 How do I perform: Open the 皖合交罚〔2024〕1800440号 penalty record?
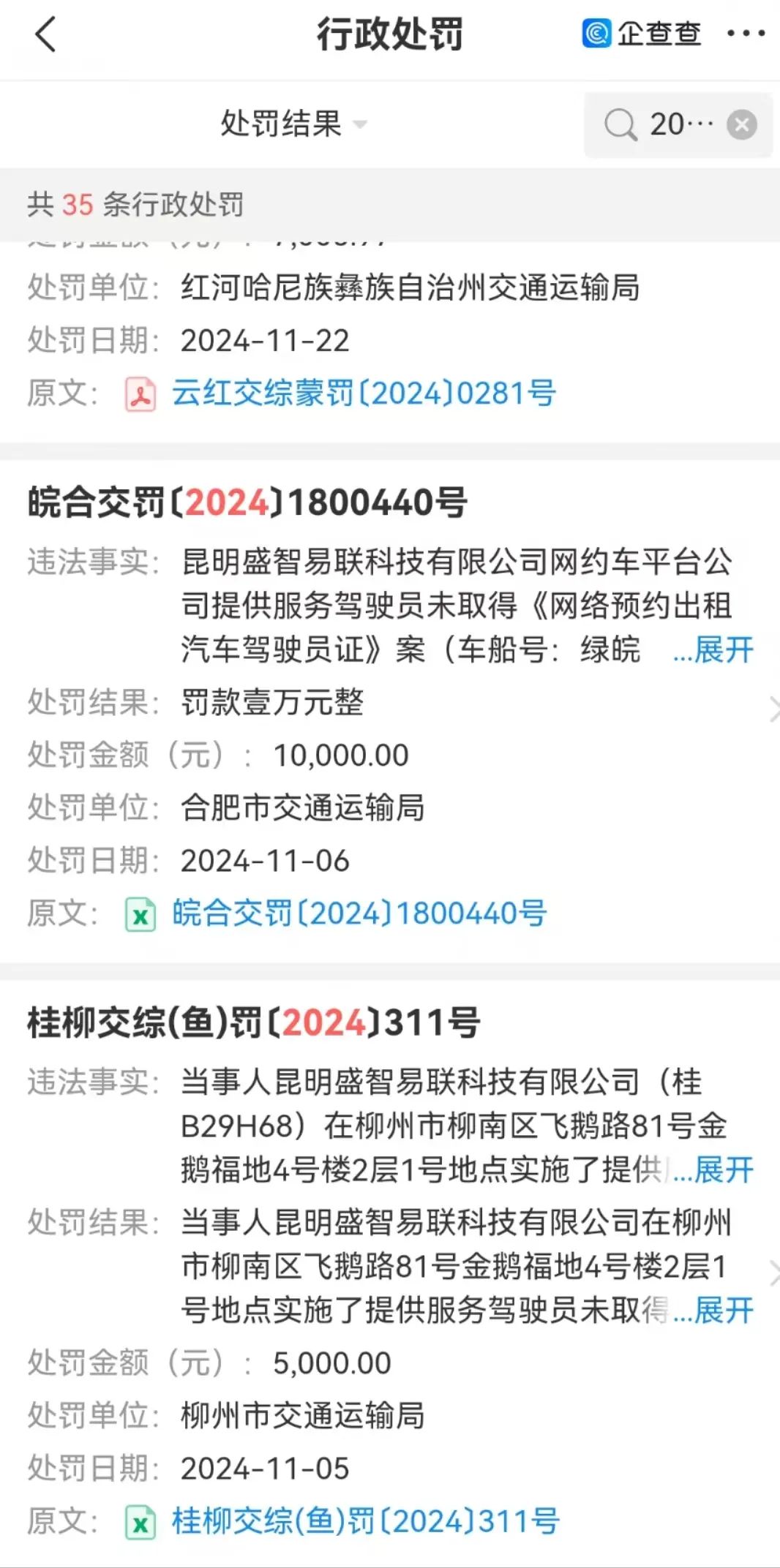pyautogui.click(x=247, y=503)
